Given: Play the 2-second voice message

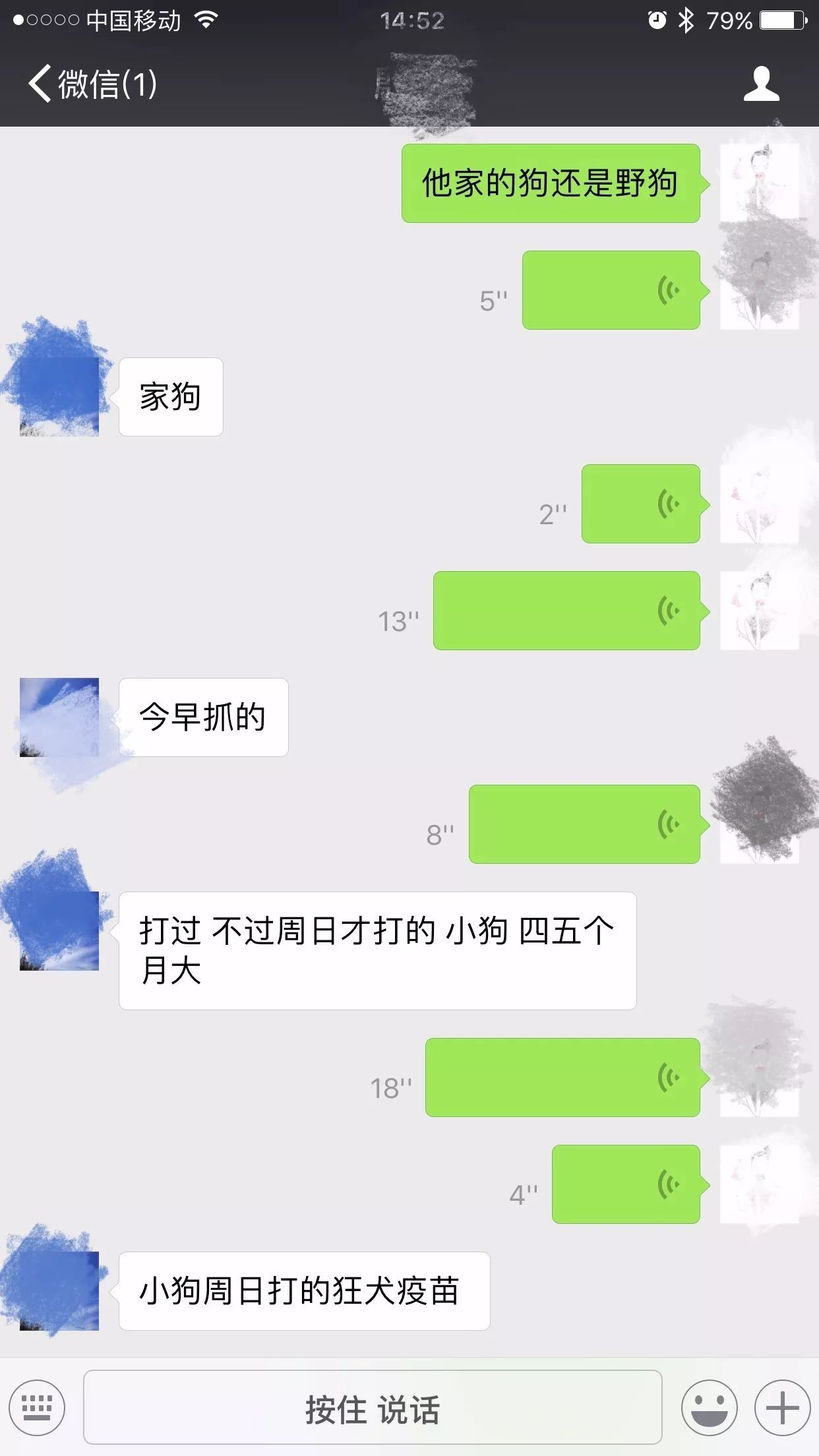Looking at the screenshot, I should [x=640, y=504].
